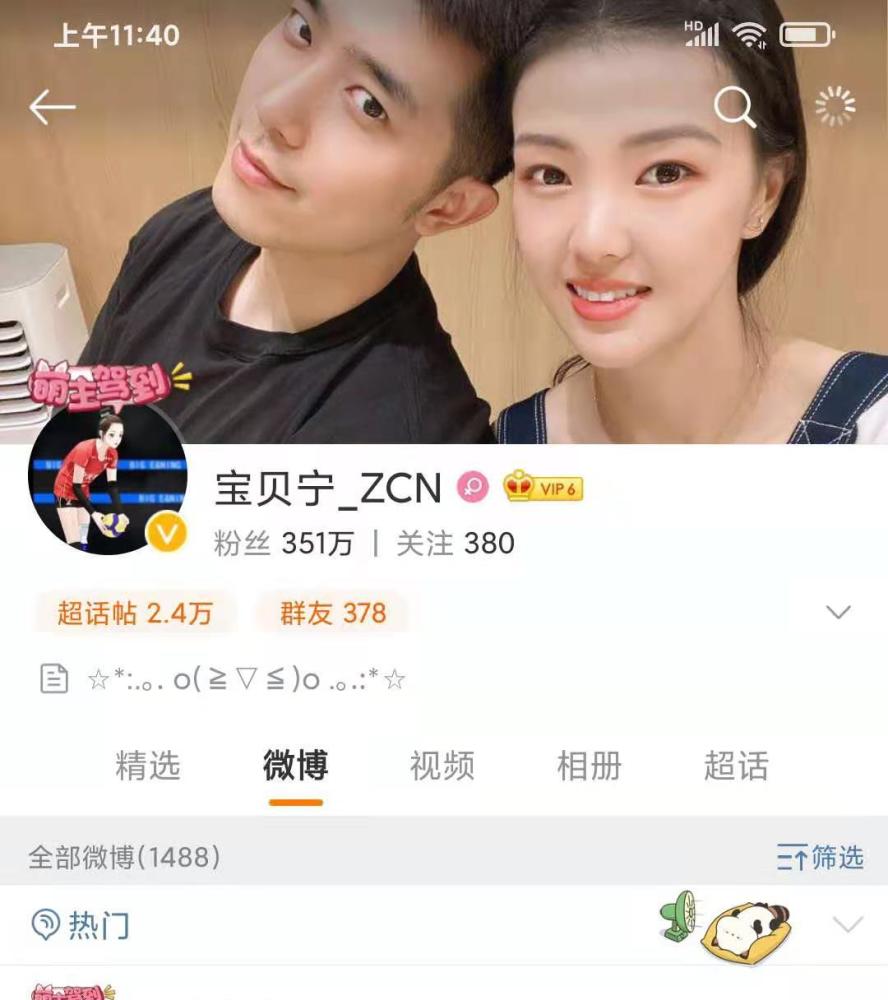
Task: View the 351万 followers list
Action: click(283, 543)
